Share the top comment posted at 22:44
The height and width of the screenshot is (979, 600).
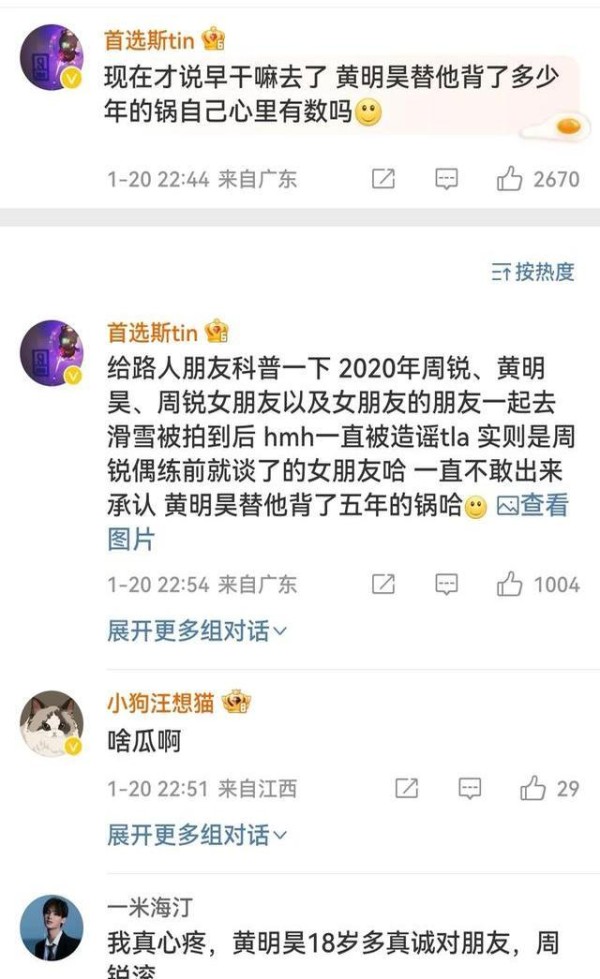pos(383,179)
